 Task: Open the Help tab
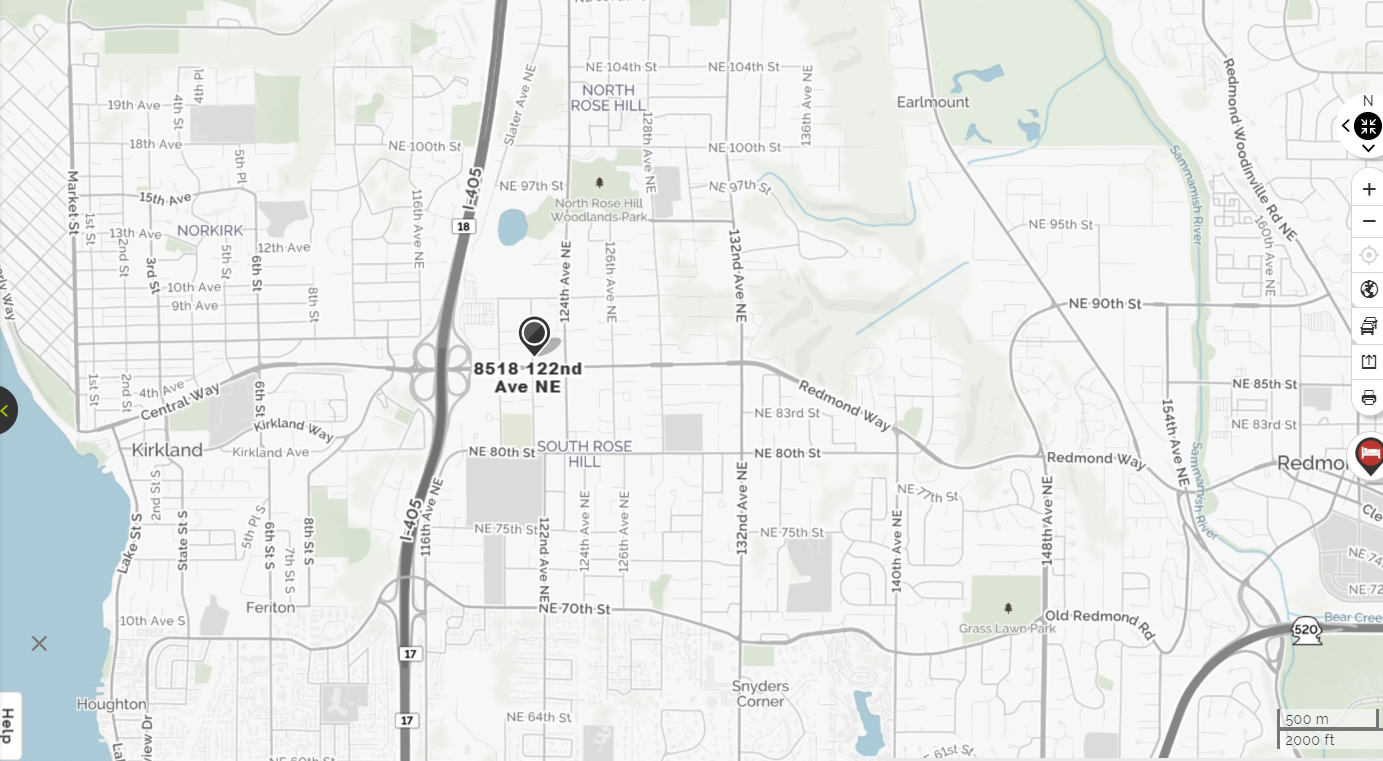9,725
